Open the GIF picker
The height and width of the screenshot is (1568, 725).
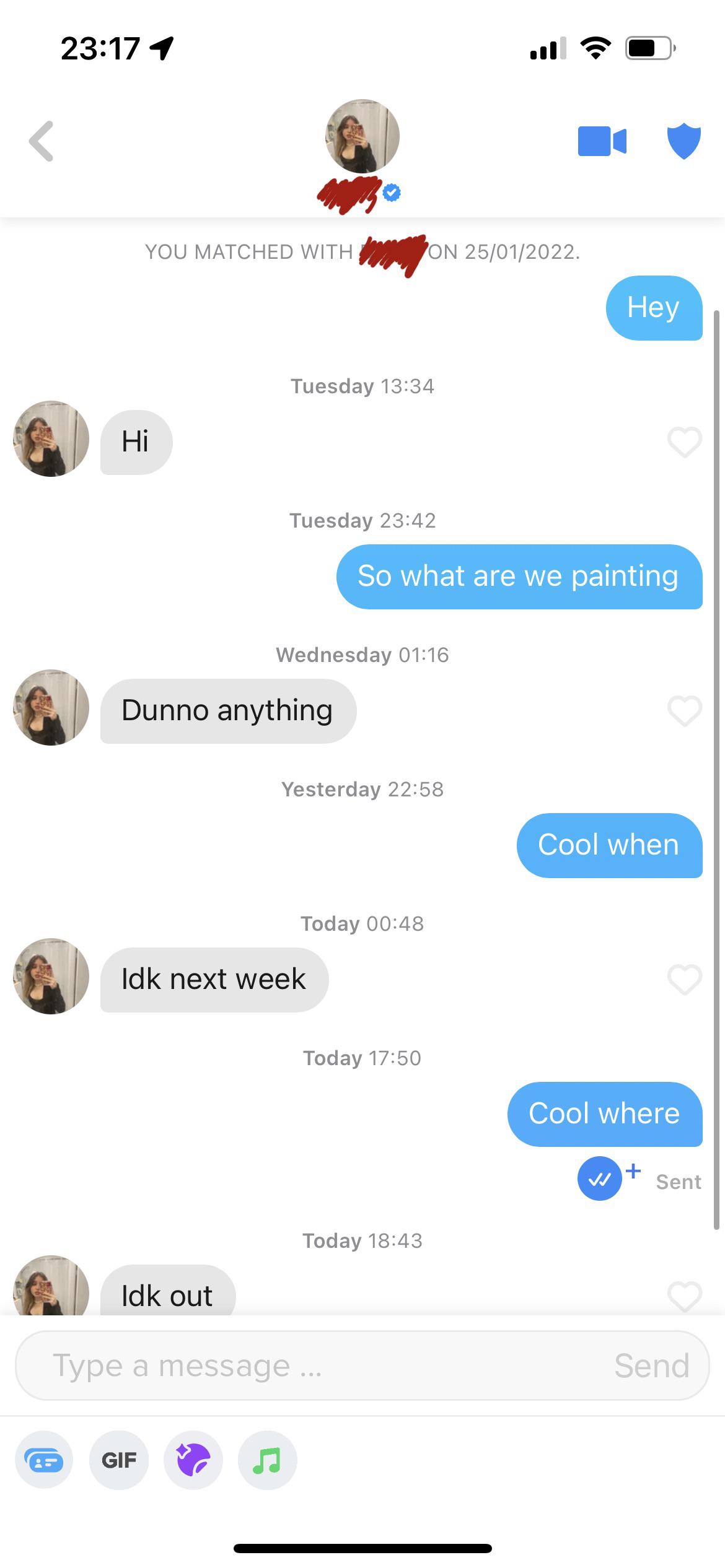[119, 1460]
